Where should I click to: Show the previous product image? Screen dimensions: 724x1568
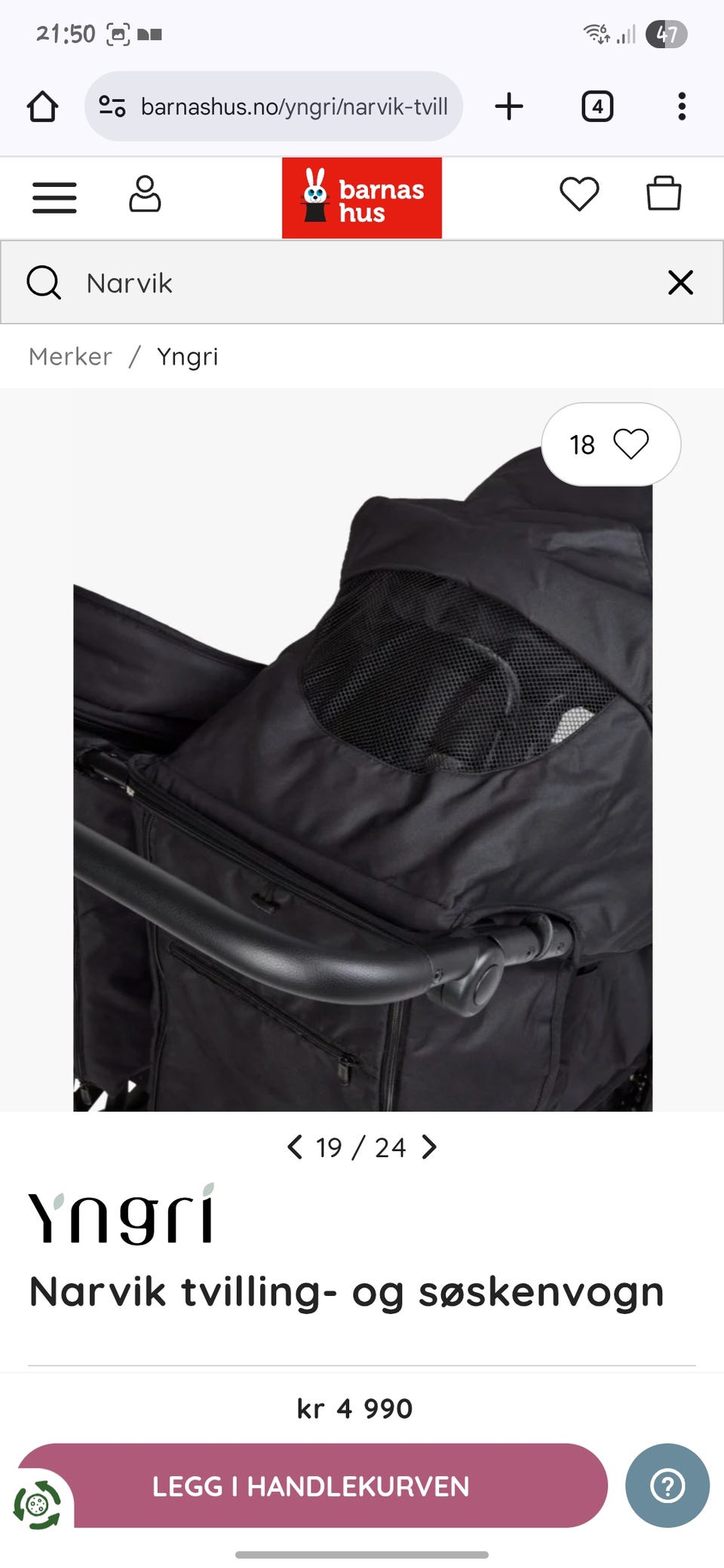pos(295,1147)
